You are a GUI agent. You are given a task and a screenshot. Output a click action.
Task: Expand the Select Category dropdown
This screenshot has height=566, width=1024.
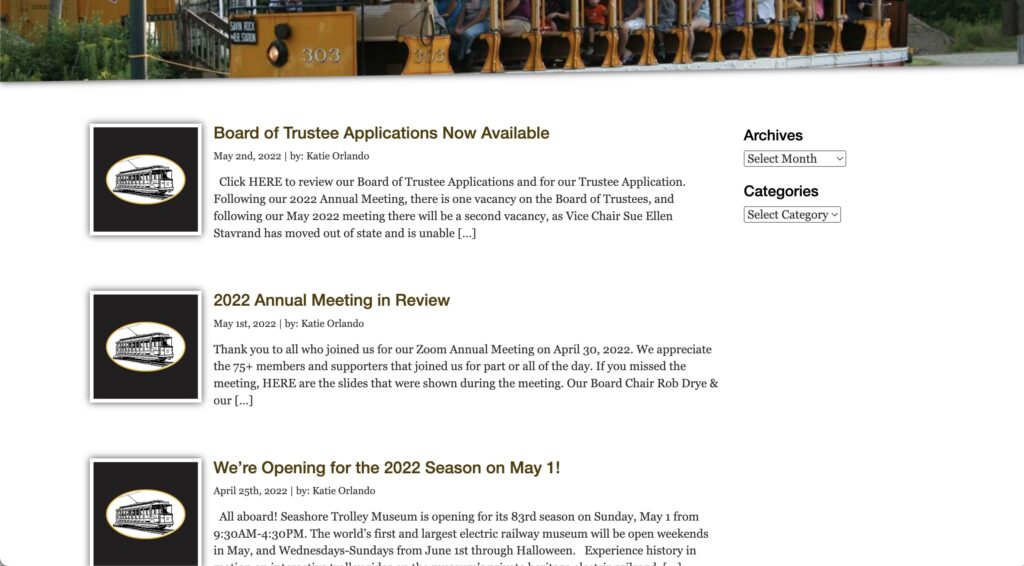point(791,215)
